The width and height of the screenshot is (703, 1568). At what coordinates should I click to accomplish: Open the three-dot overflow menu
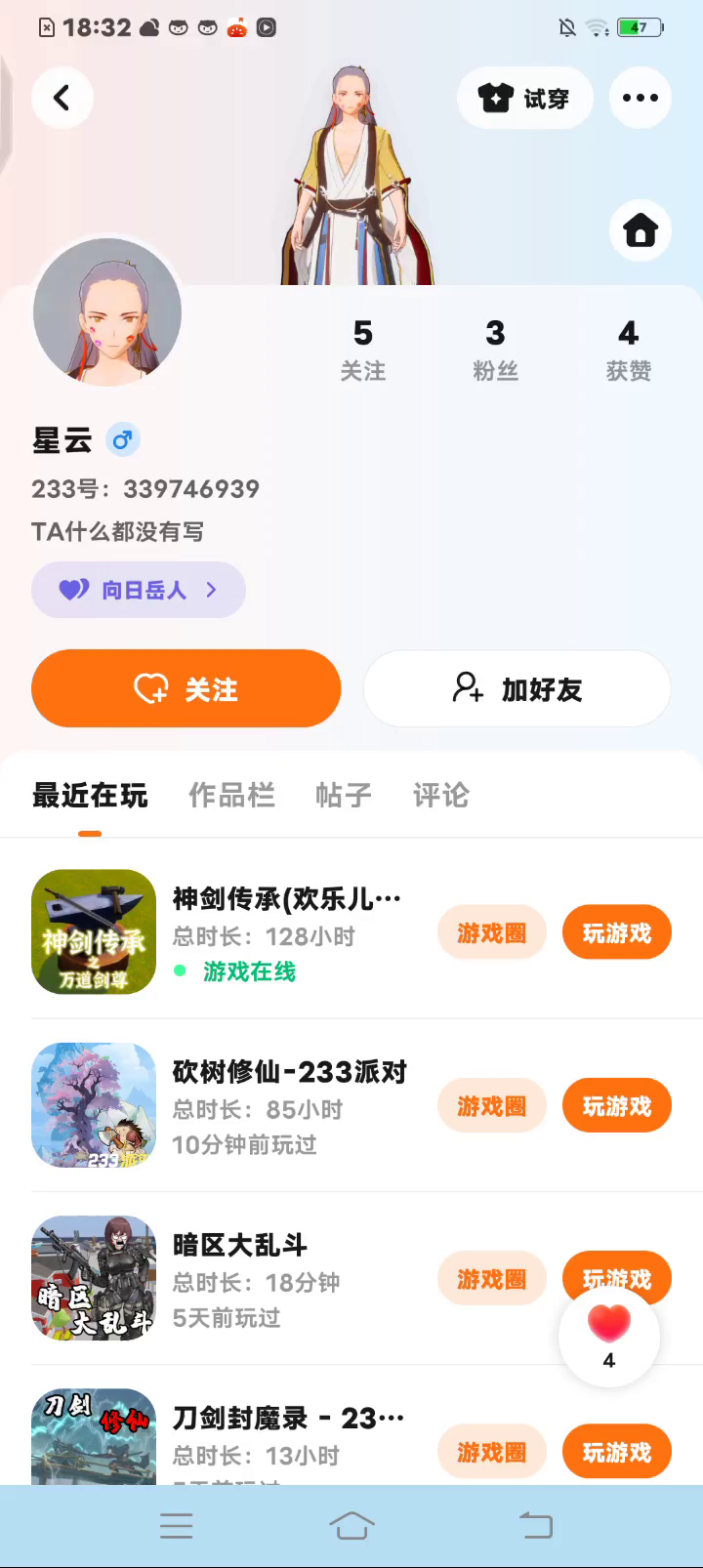tap(640, 98)
